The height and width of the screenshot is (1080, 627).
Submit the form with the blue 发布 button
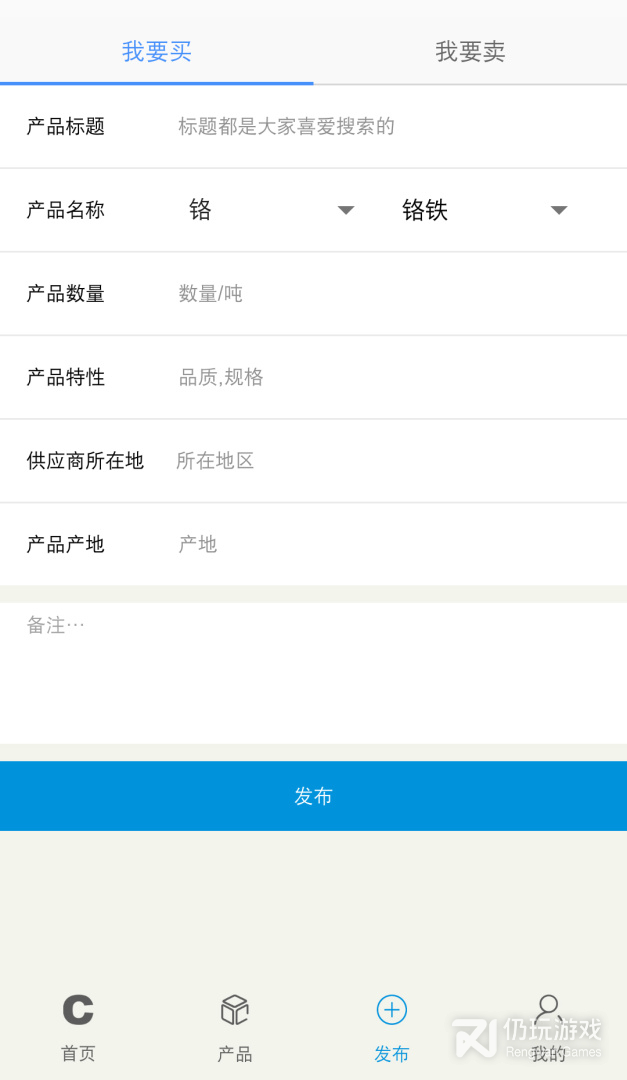click(x=314, y=796)
